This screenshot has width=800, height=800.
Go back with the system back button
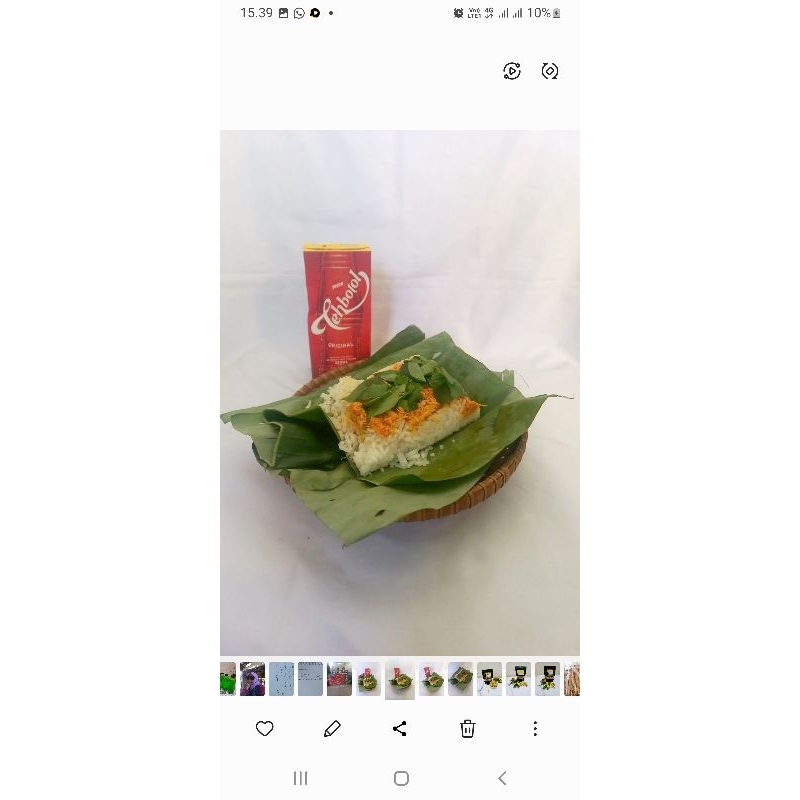coord(502,778)
